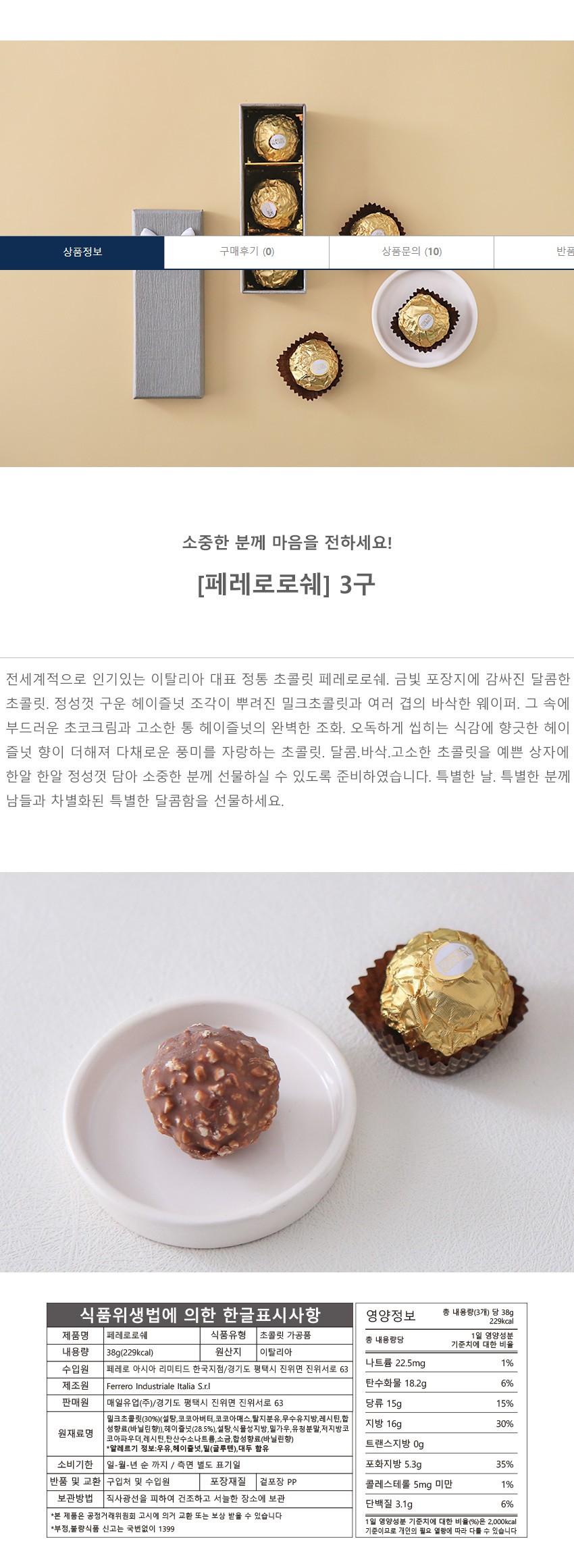Select the 상품문의 (10) tab
This screenshot has width=574, height=1568.
click(411, 252)
